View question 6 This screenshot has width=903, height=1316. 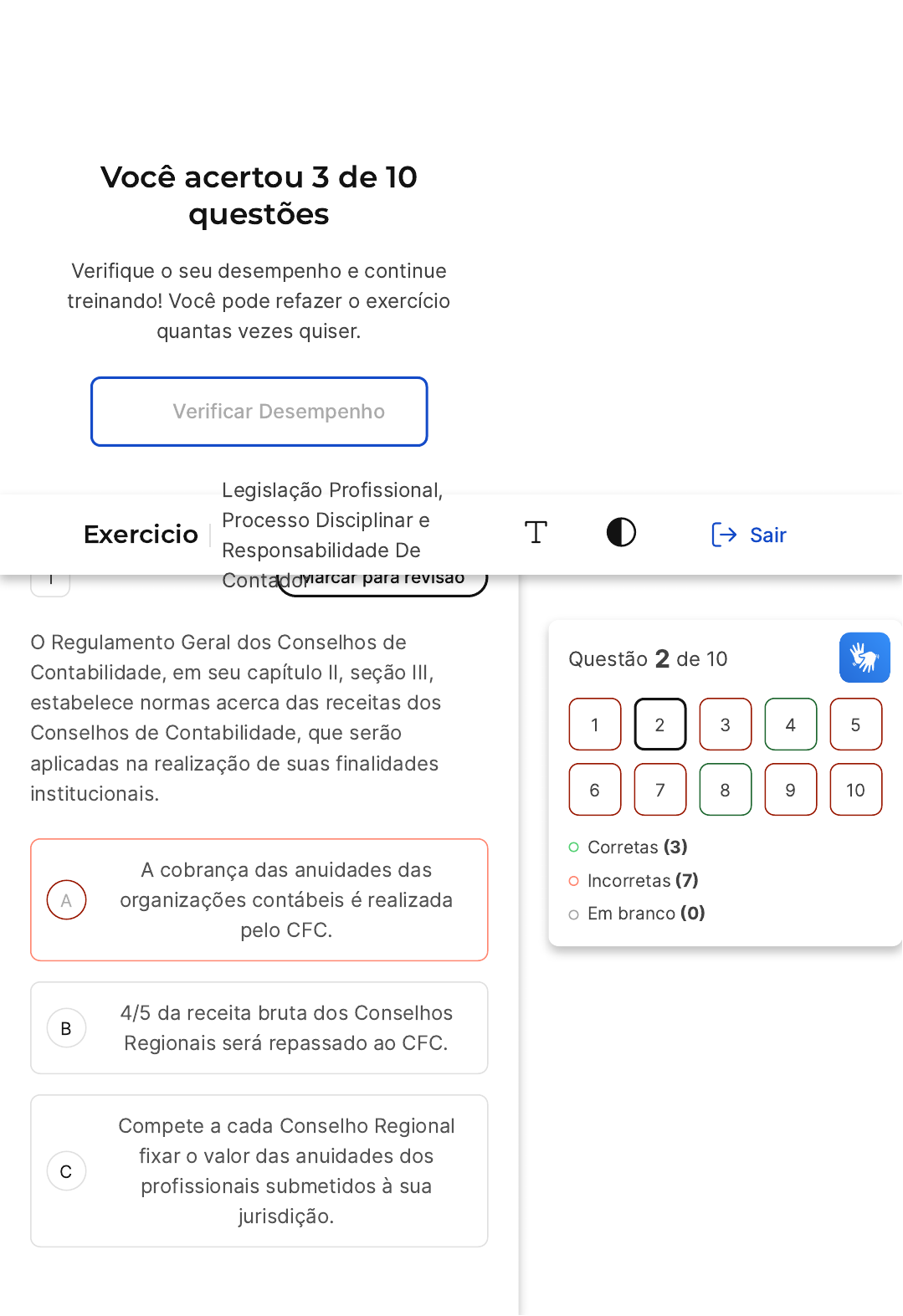tap(595, 790)
